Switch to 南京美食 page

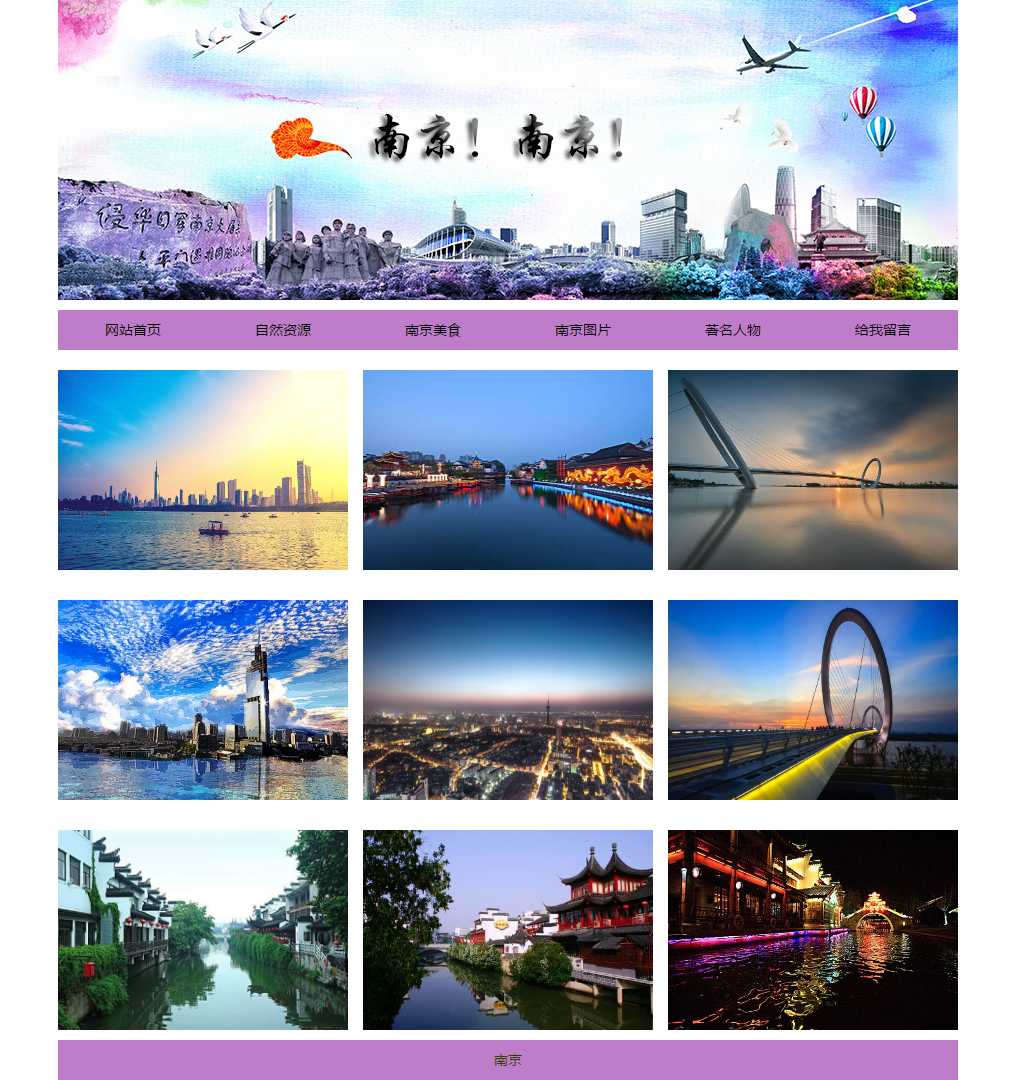point(433,330)
